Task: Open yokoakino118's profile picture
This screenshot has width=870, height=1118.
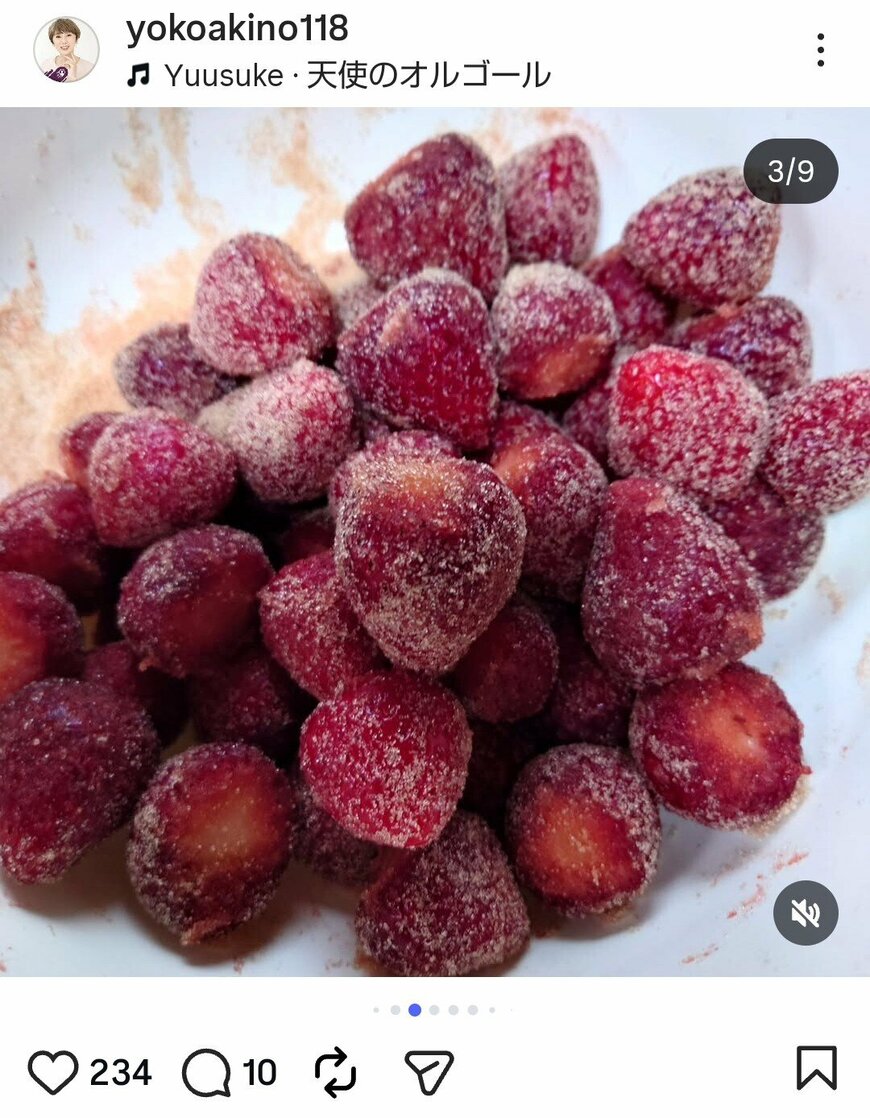Action: [66, 49]
